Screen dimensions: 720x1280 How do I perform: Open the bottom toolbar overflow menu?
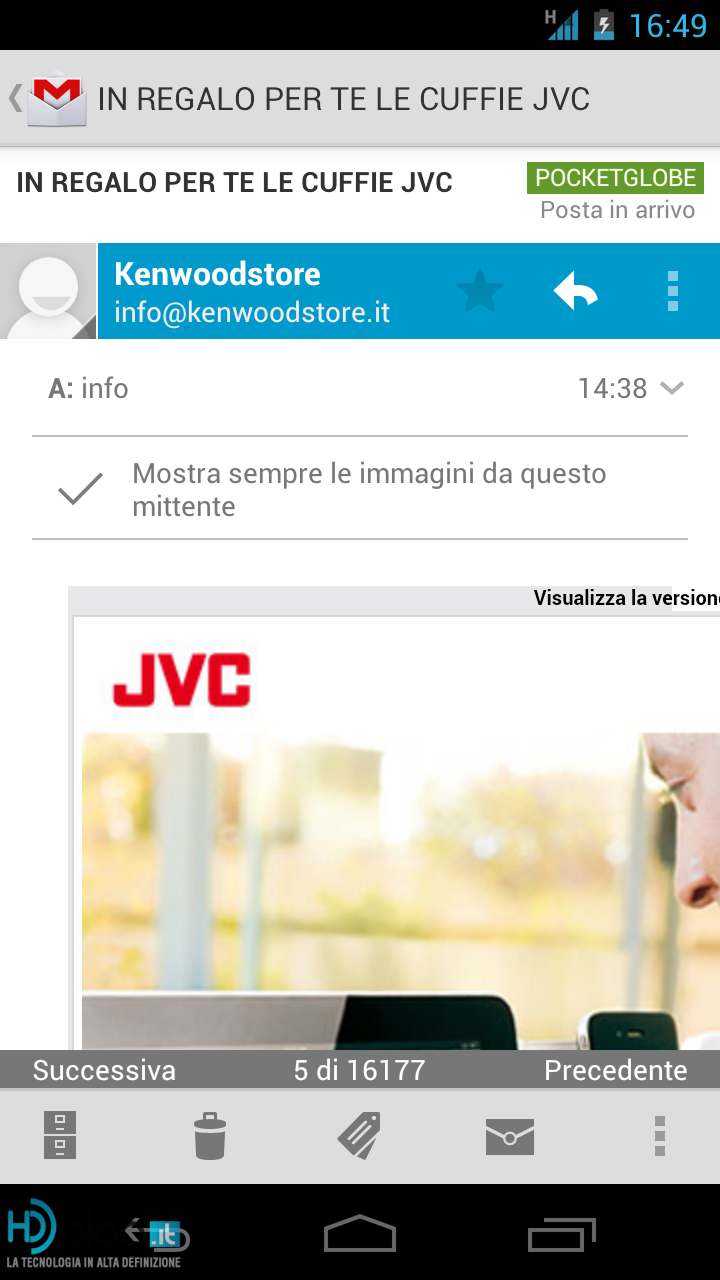point(660,1136)
